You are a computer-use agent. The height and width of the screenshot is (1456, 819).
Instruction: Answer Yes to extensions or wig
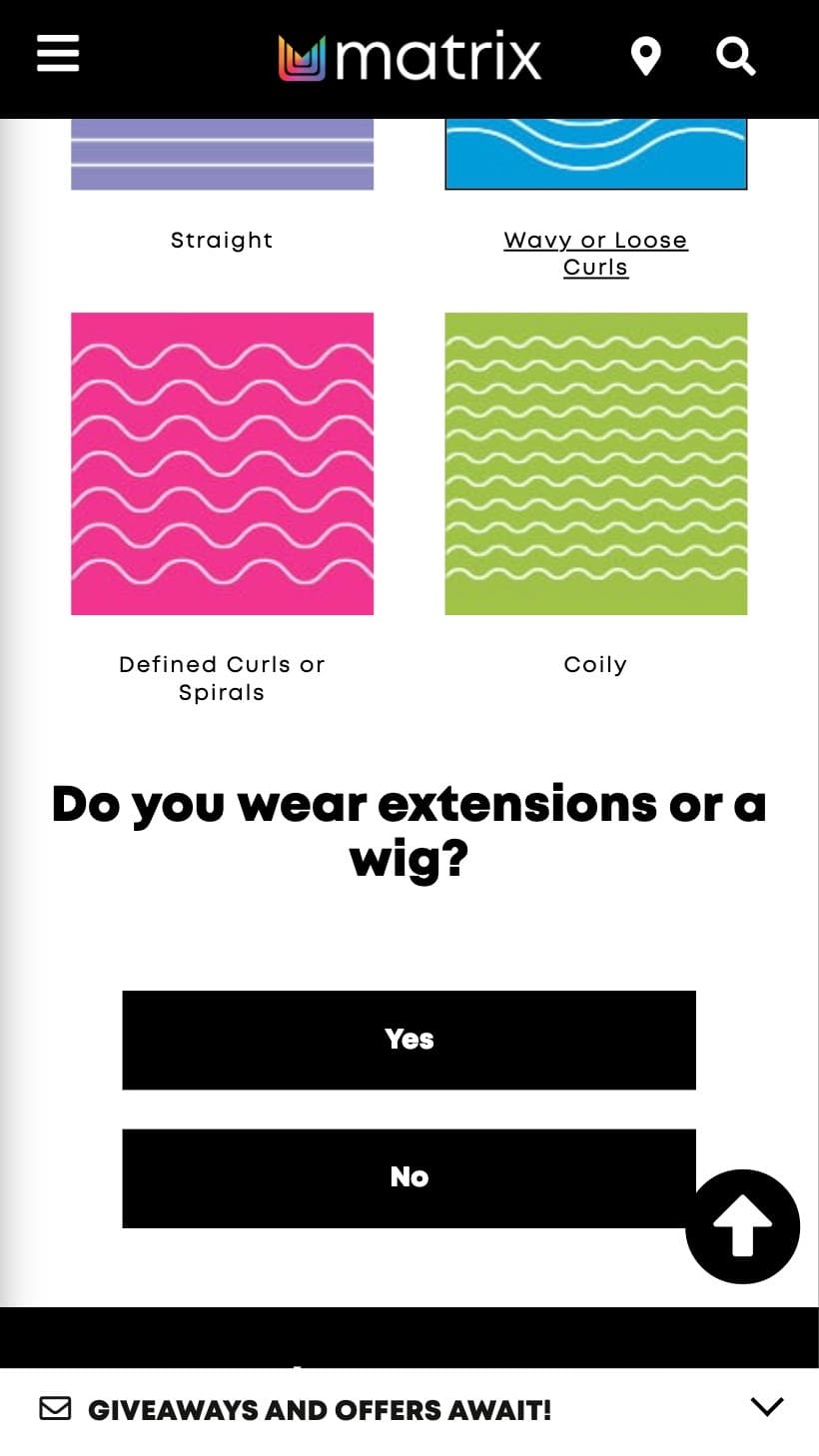click(x=409, y=1040)
